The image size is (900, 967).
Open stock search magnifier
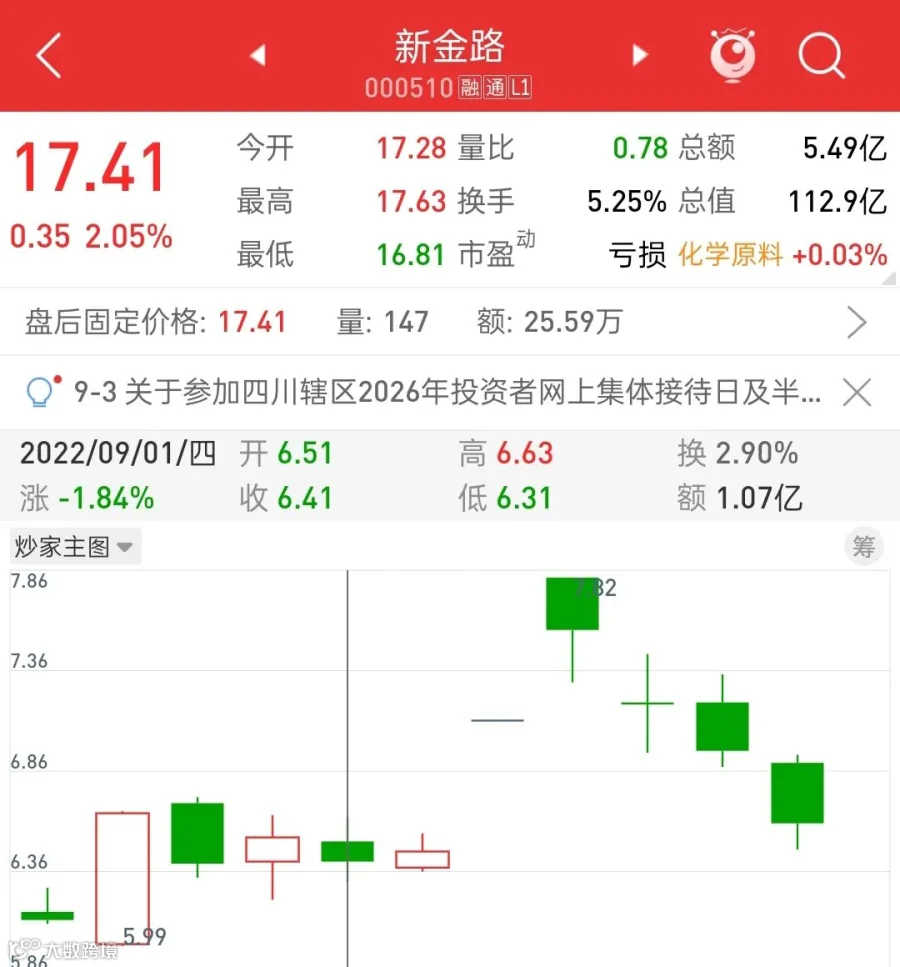coord(822,56)
